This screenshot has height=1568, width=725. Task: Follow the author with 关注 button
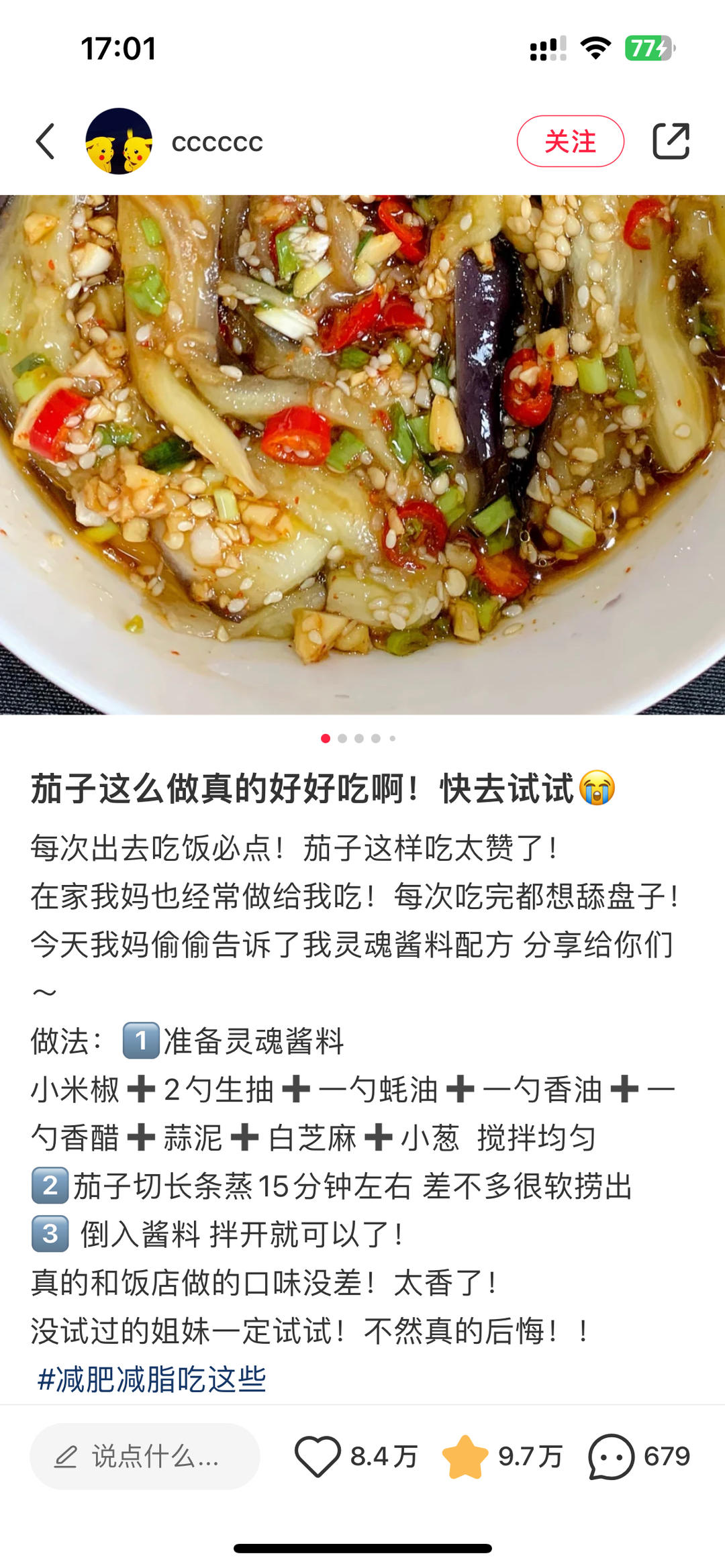point(570,142)
